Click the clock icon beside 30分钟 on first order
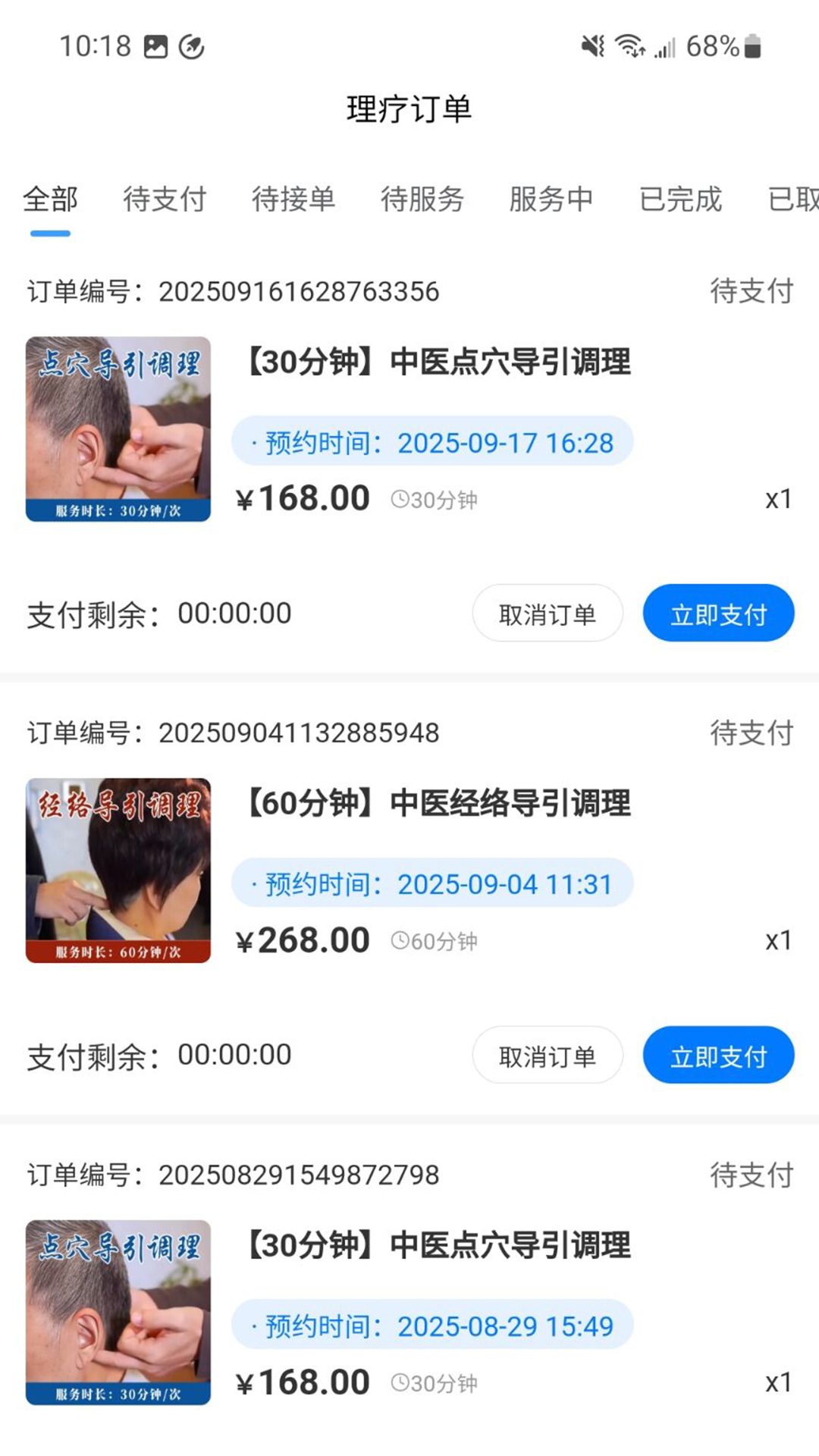Screen dimensions: 819x1456 pos(400,498)
